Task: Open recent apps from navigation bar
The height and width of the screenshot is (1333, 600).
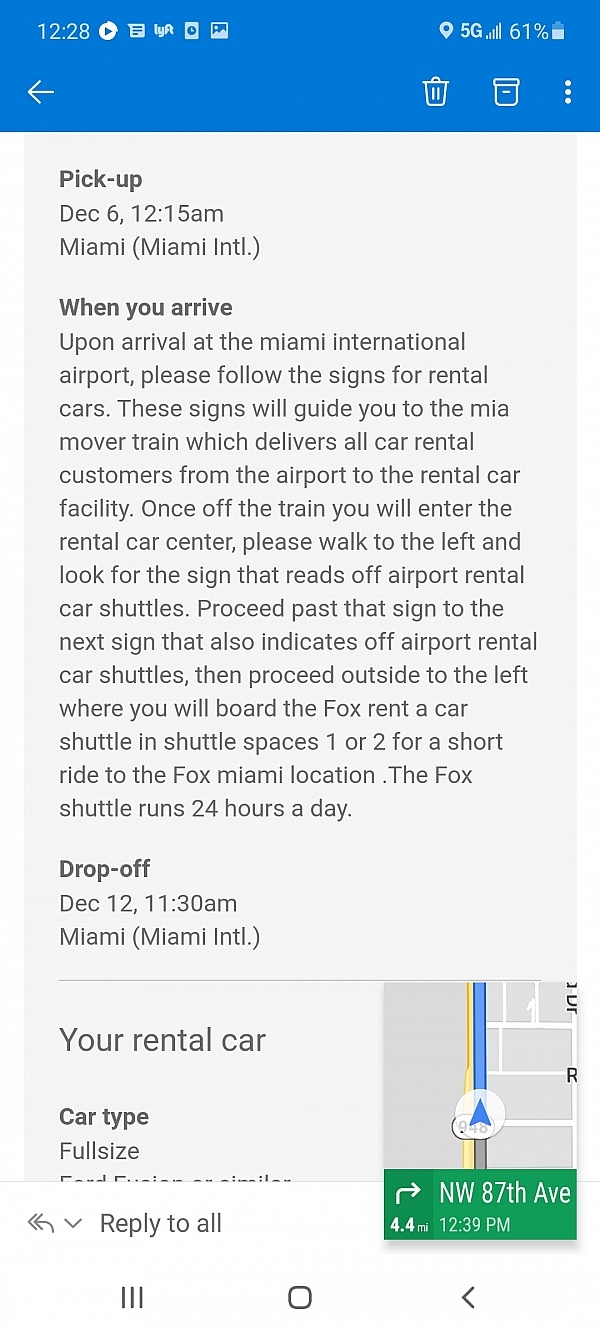Action: (132, 1297)
